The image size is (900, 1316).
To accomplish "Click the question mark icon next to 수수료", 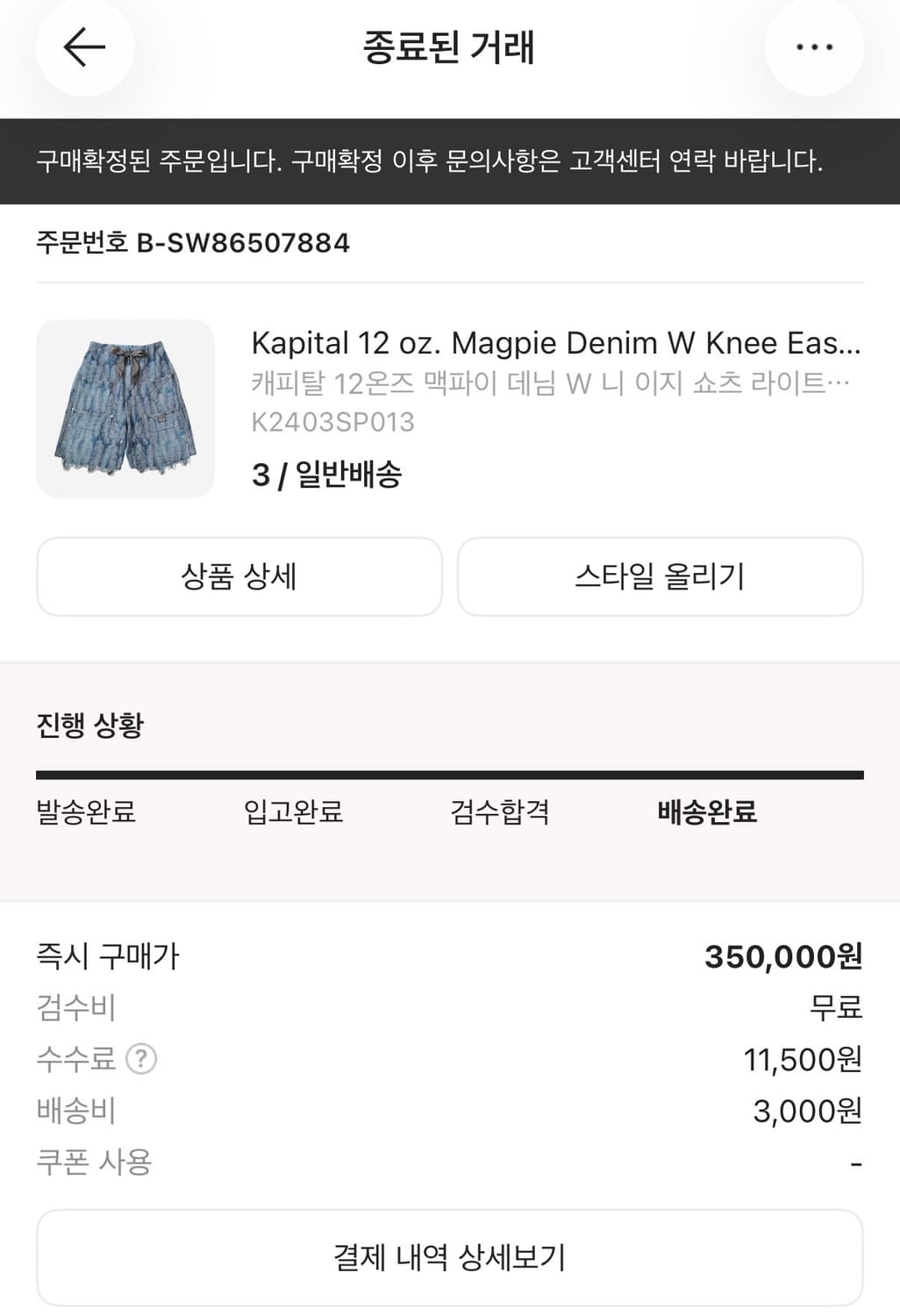I will click(140, 1060).
